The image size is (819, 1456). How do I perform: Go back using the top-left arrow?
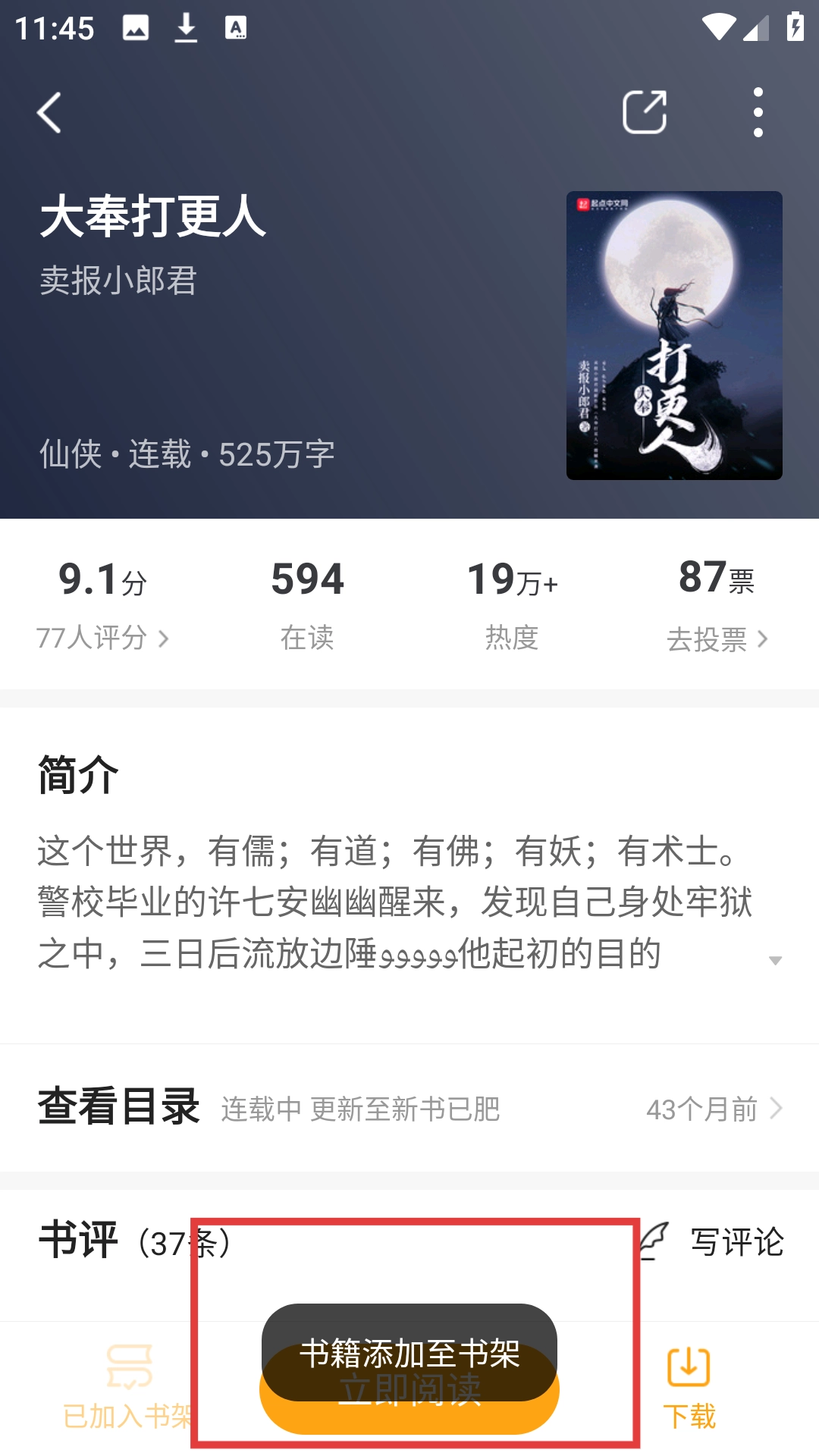coord(50,113)
